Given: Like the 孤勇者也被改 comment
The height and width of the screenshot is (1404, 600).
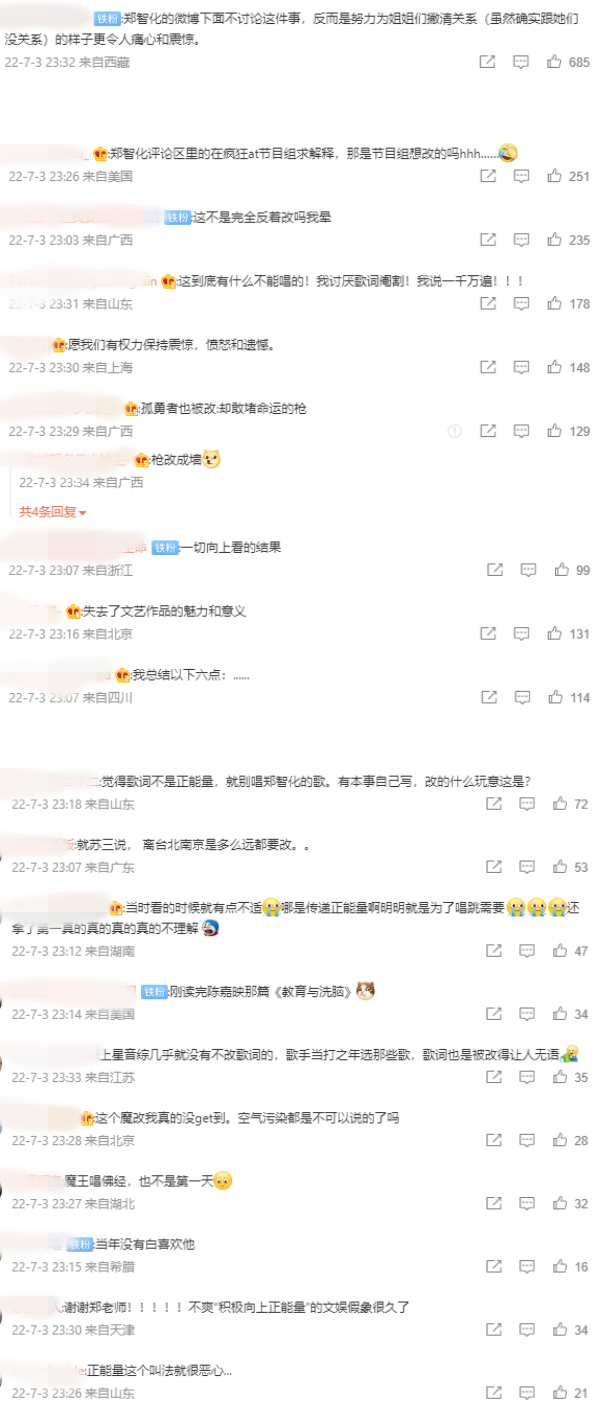Looking at the screenshot, I should 554,431.
